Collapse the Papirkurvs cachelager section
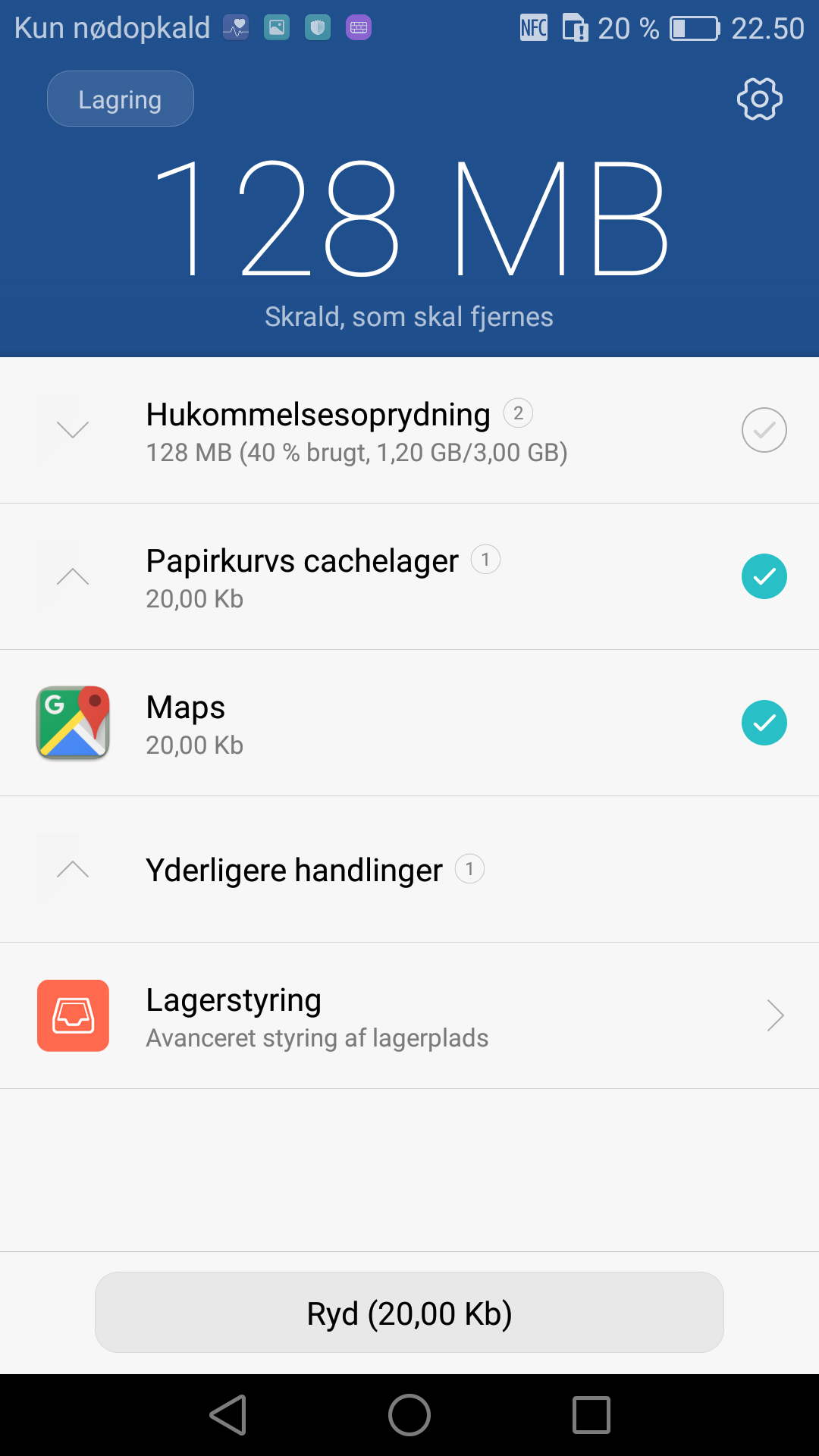Image resolution: width=819 pixels, height=1456 pixels. click(x=73, y=576)
